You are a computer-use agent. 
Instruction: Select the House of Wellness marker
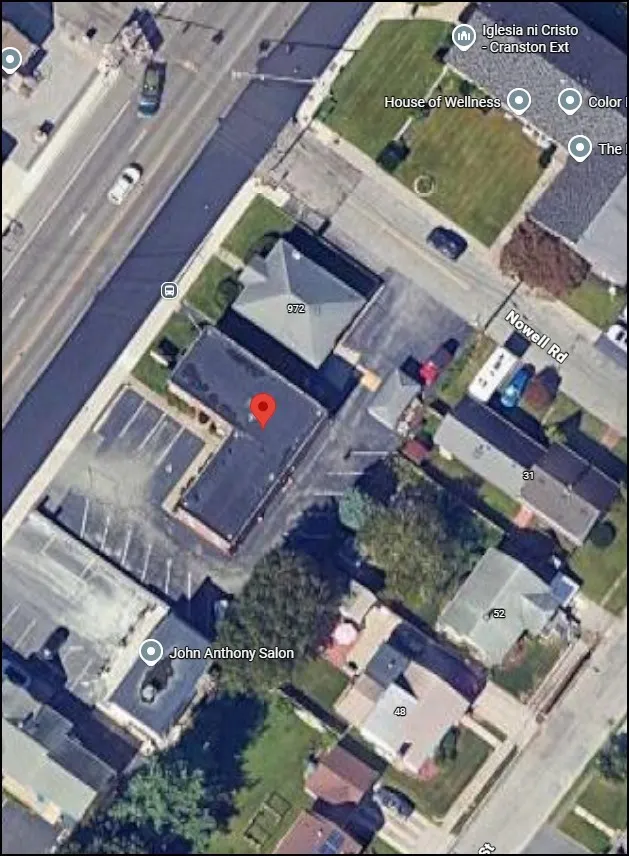pos(518,100)
